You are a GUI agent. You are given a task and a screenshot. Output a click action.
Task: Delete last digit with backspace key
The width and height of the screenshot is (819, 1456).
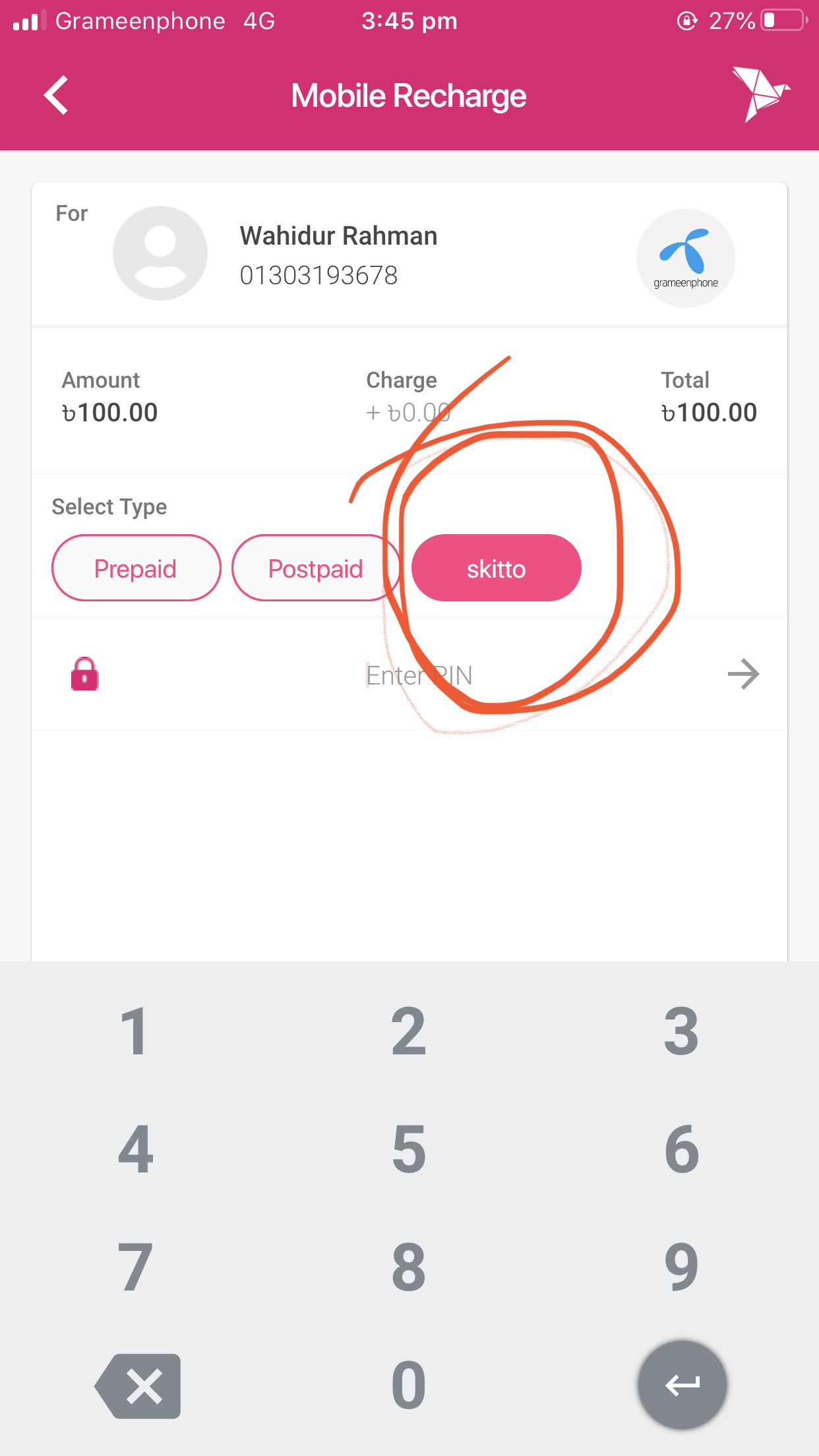138,1385
